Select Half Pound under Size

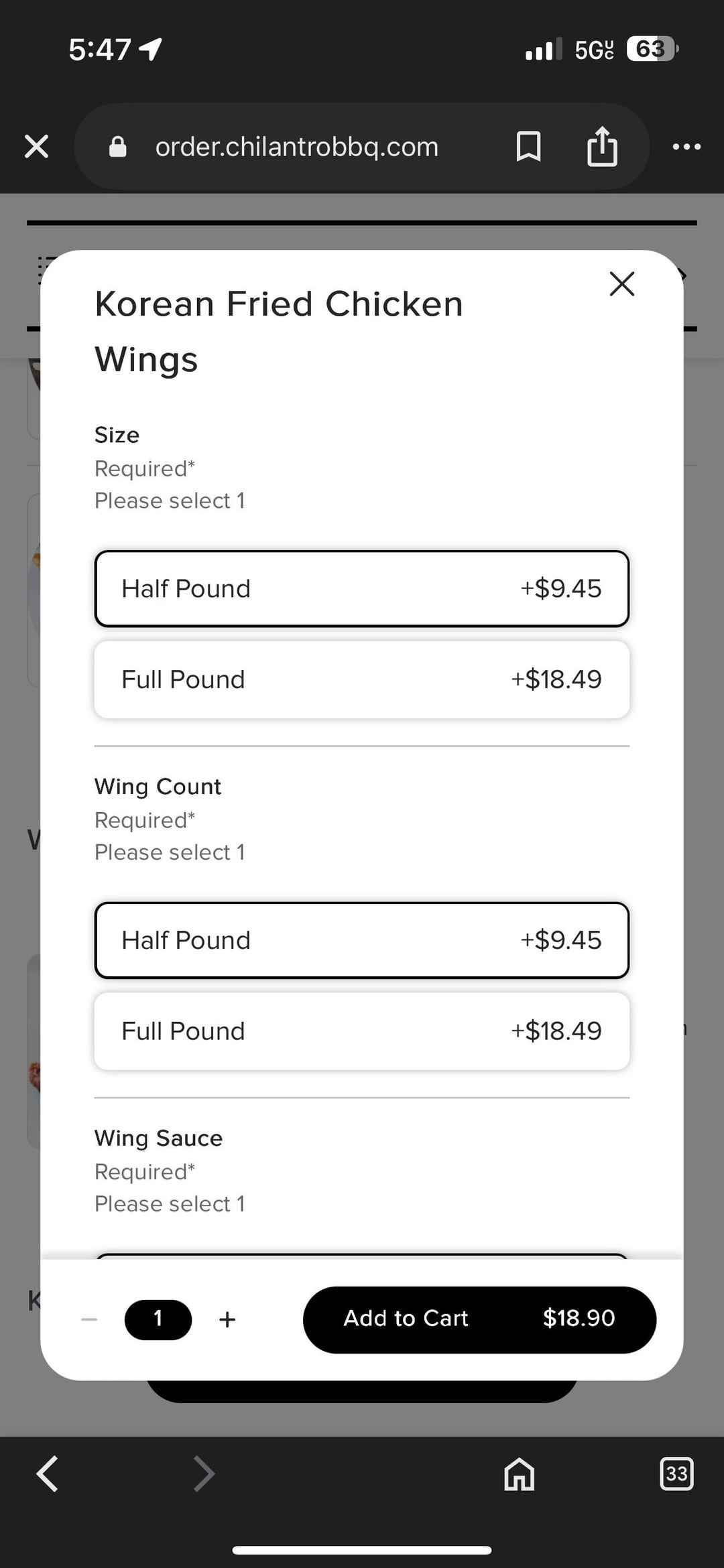point(362,588)
